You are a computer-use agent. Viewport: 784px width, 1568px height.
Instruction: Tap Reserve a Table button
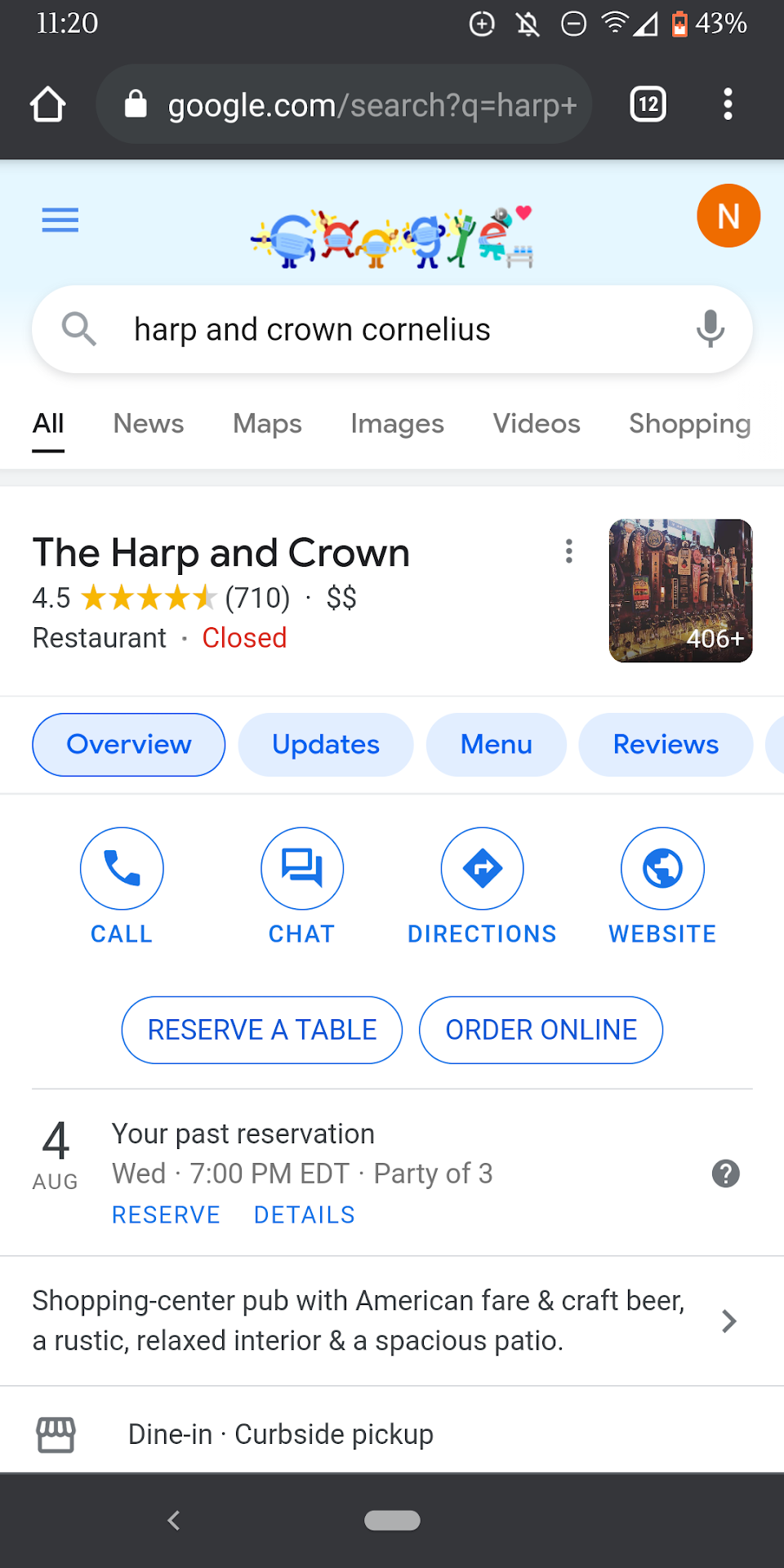[261, 1030]
